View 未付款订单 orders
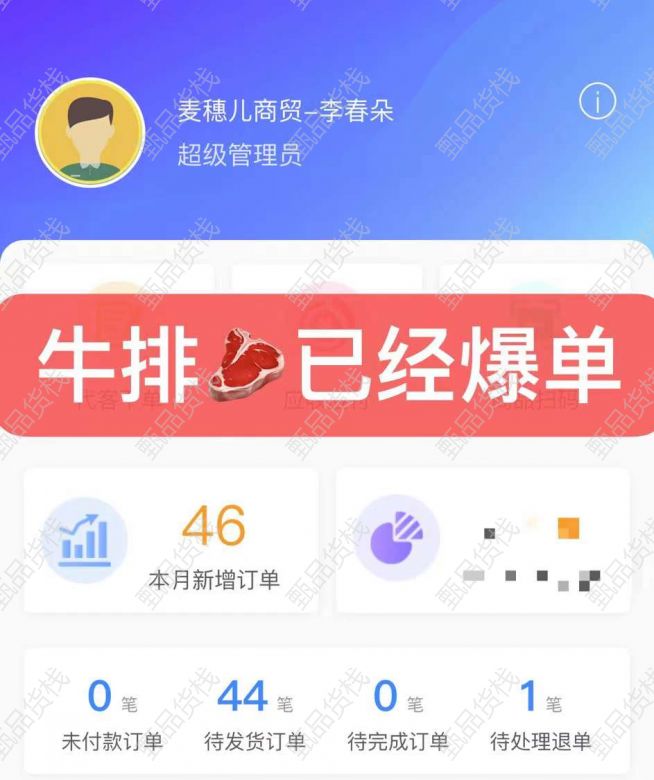Image resolution: width=654 pixels, height=780 pixels. coord(111,713)
